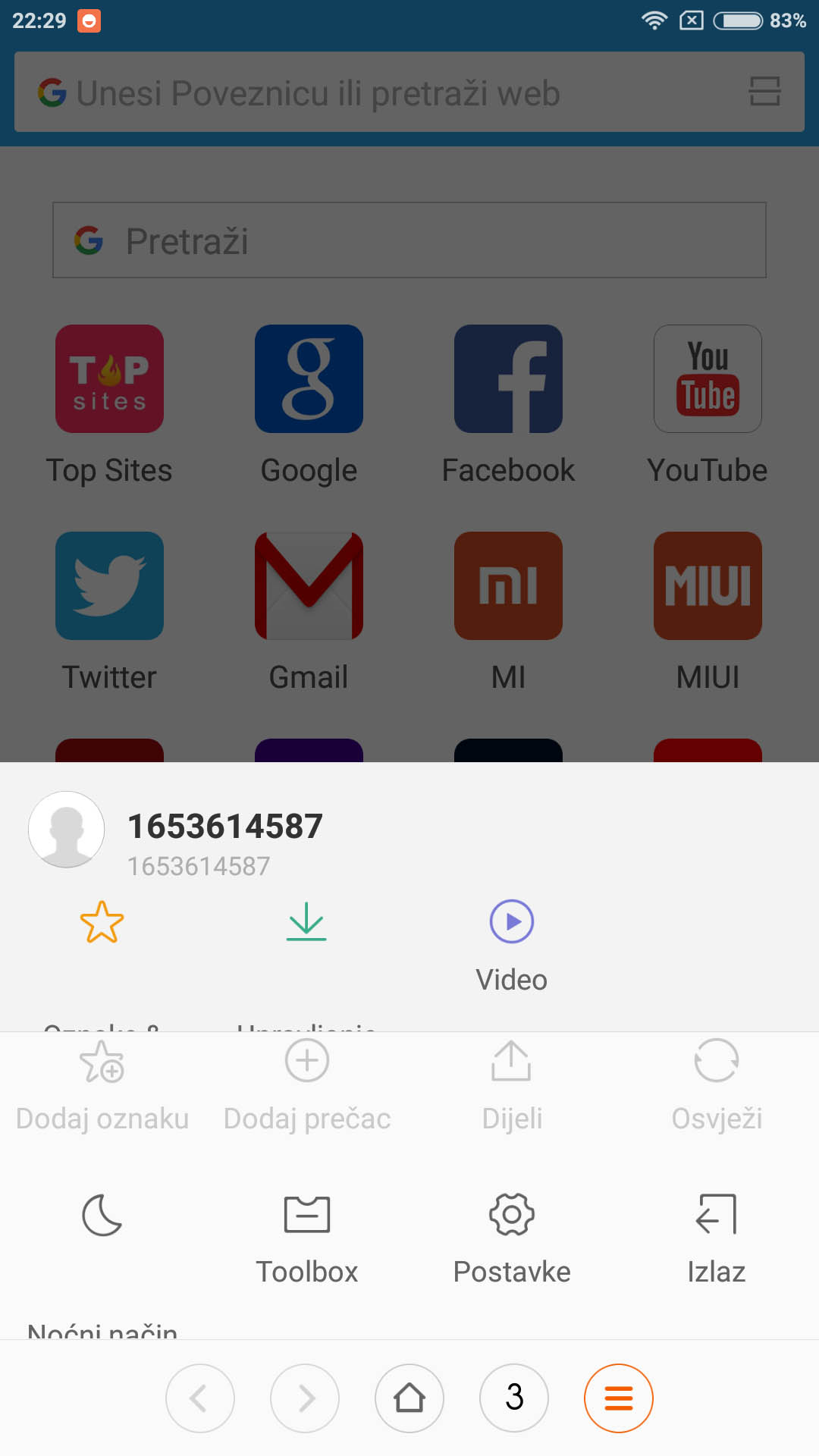This screenshot has width=819, height=1456.
Task: Enable night mode with the moon icon
Action: pyautogui.click(x=102, y=1215)
